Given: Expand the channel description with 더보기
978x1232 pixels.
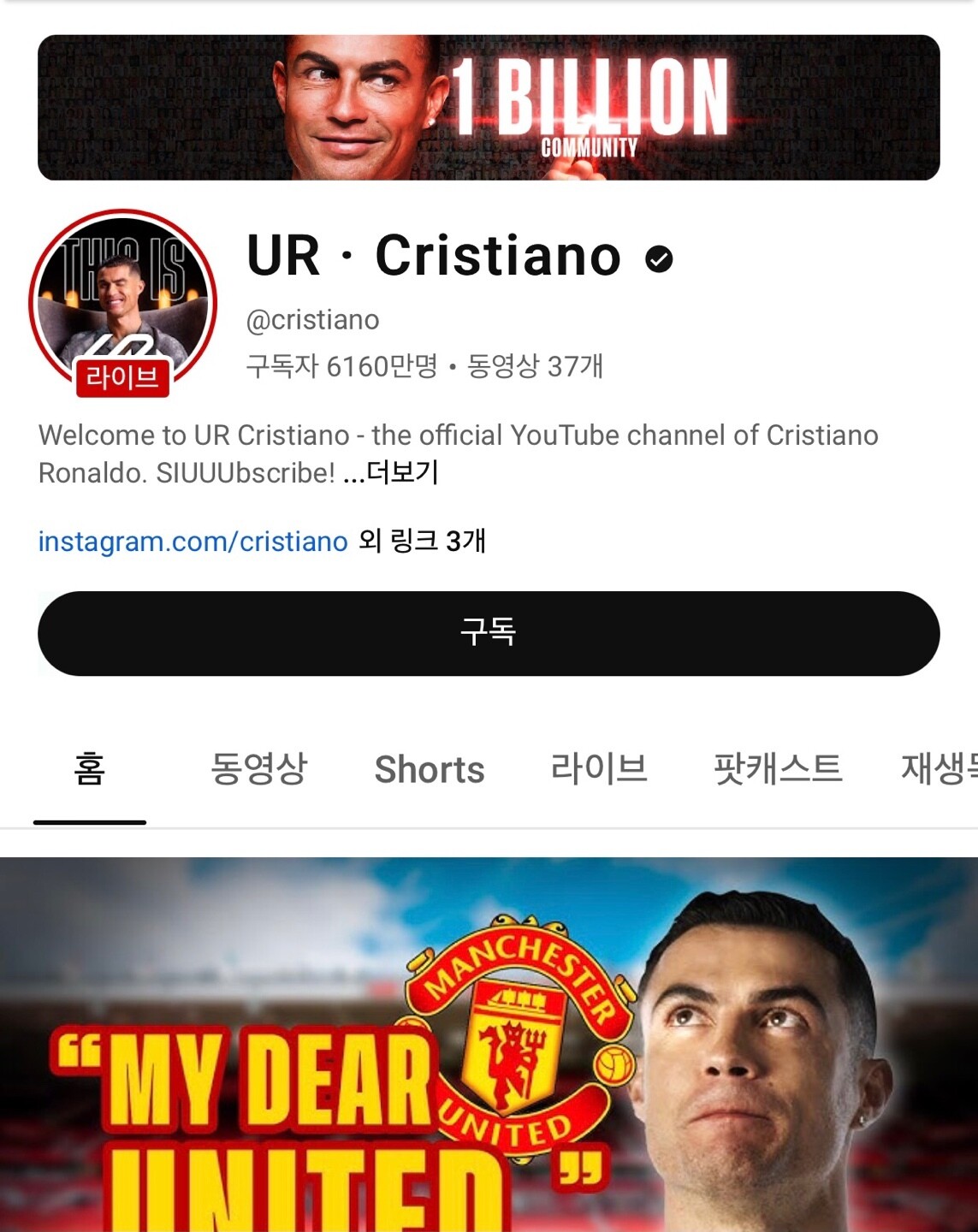Looking at the screenshot, I should 402,472.
